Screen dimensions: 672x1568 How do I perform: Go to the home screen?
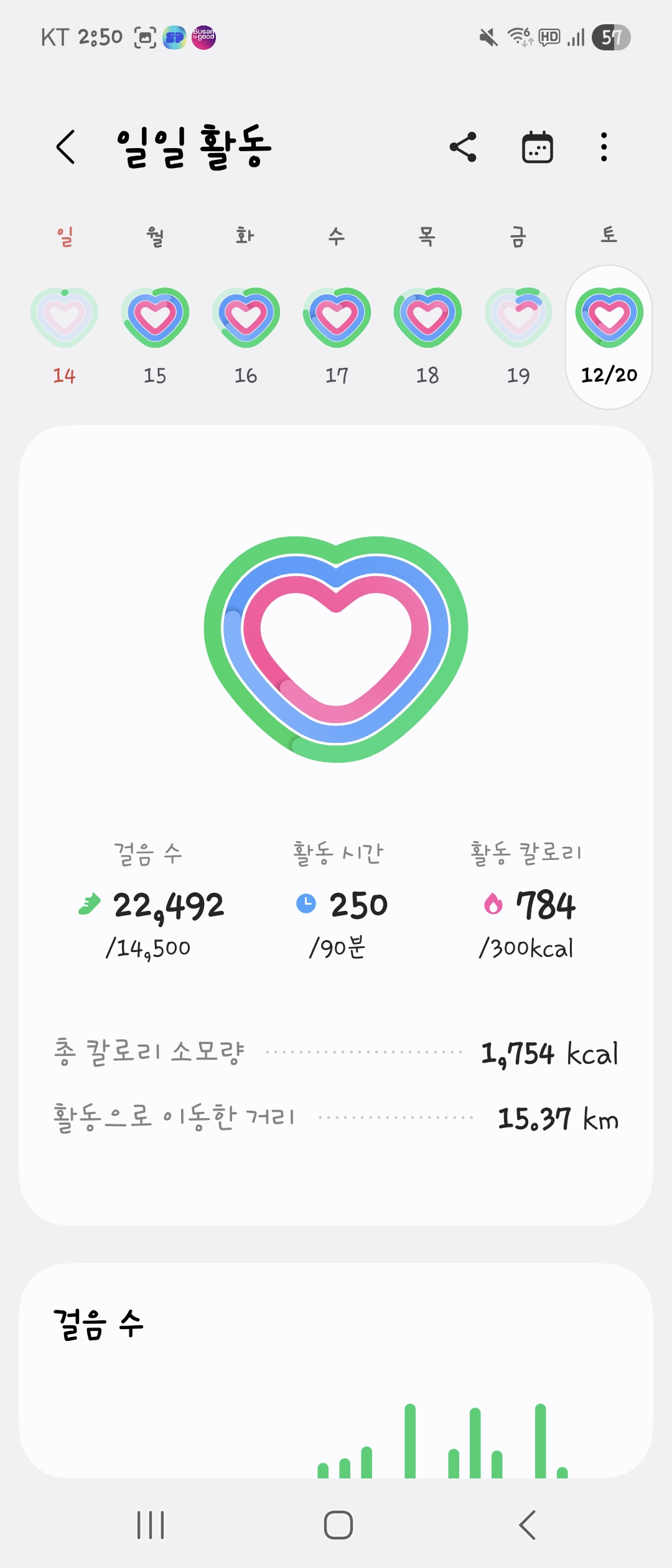tap(338, 1525)
